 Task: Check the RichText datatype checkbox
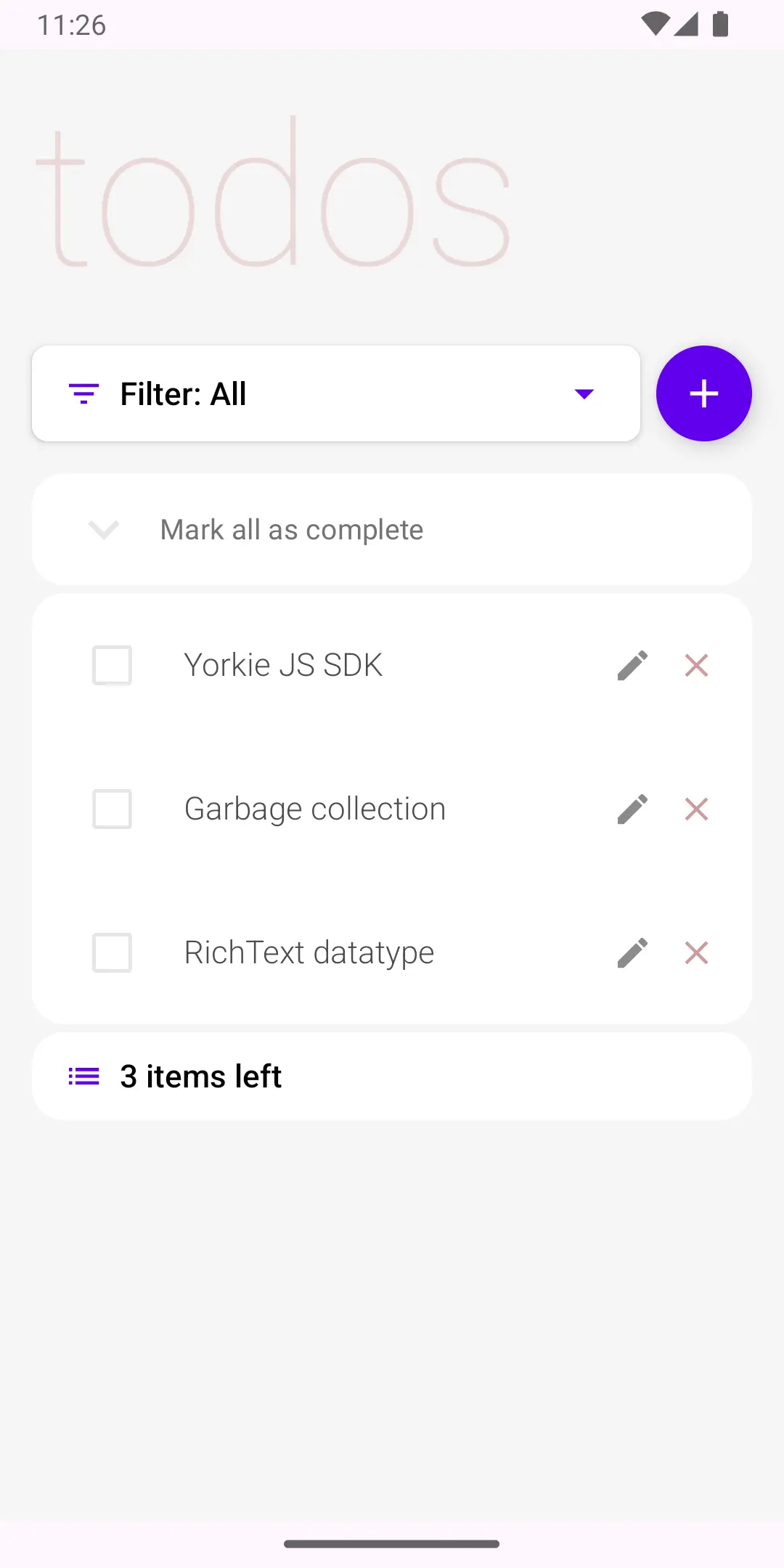112,952
